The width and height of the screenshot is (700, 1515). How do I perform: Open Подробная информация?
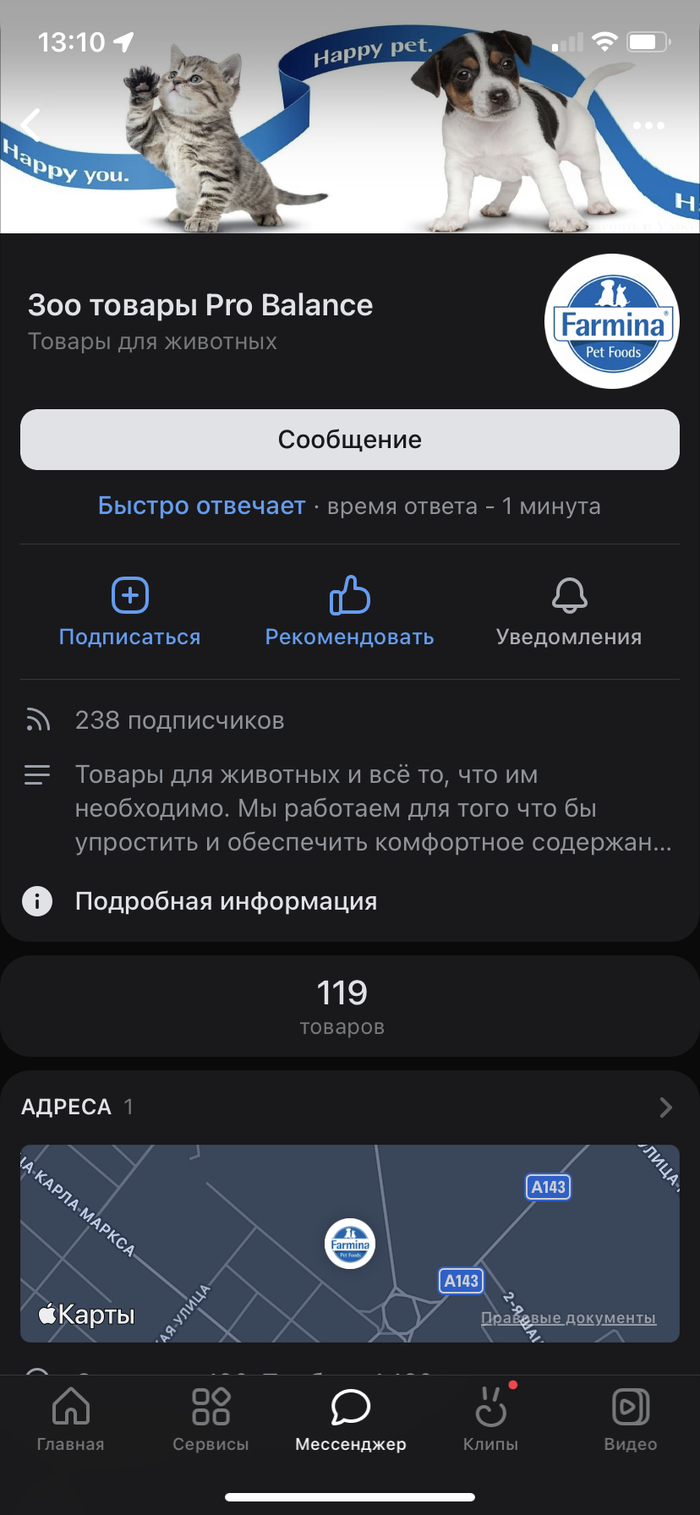[225, 901]
